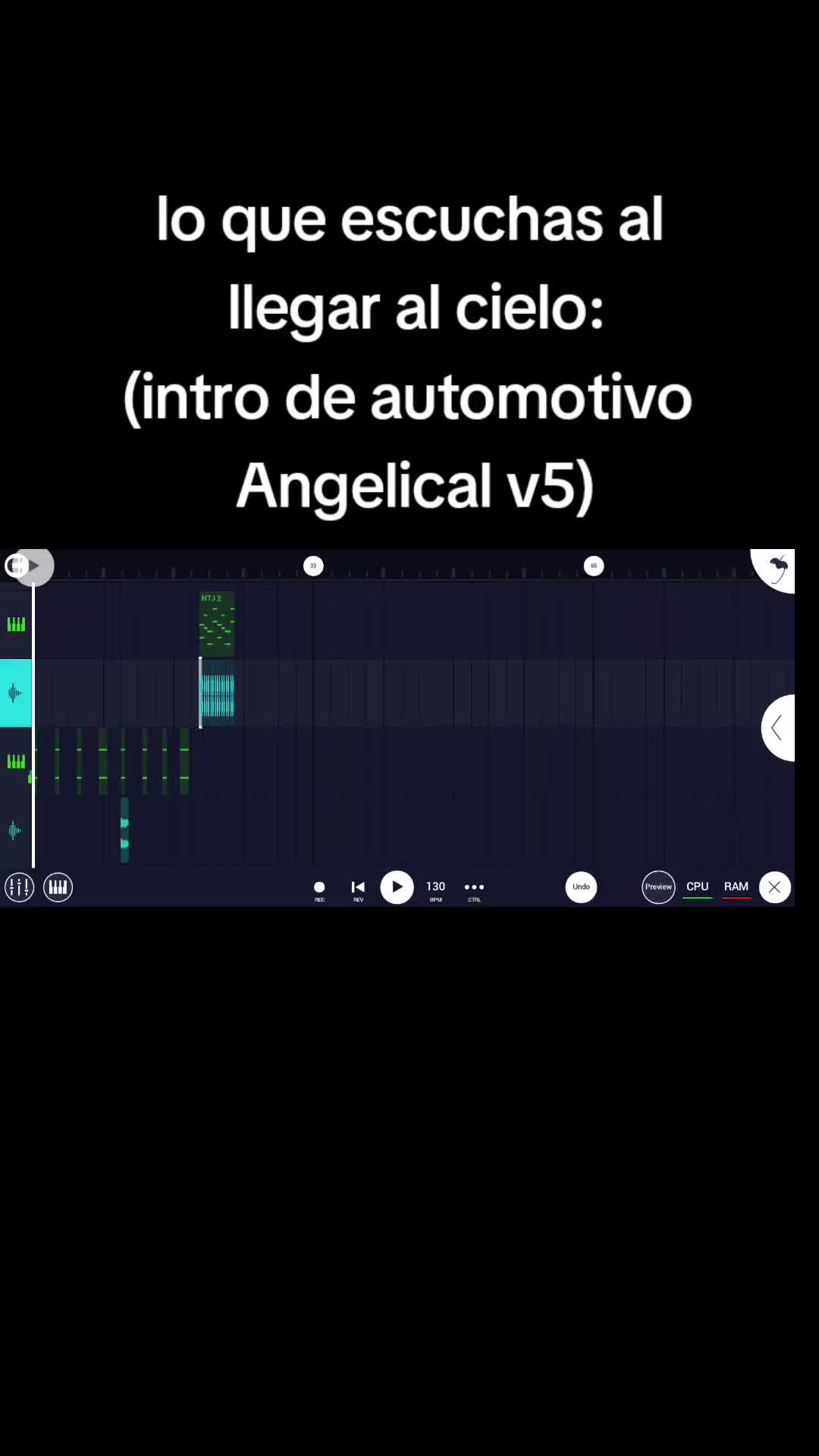The image size is (819, 1456).
Task: Open the CTRL three-dot menu
Action: coord(474,888)
